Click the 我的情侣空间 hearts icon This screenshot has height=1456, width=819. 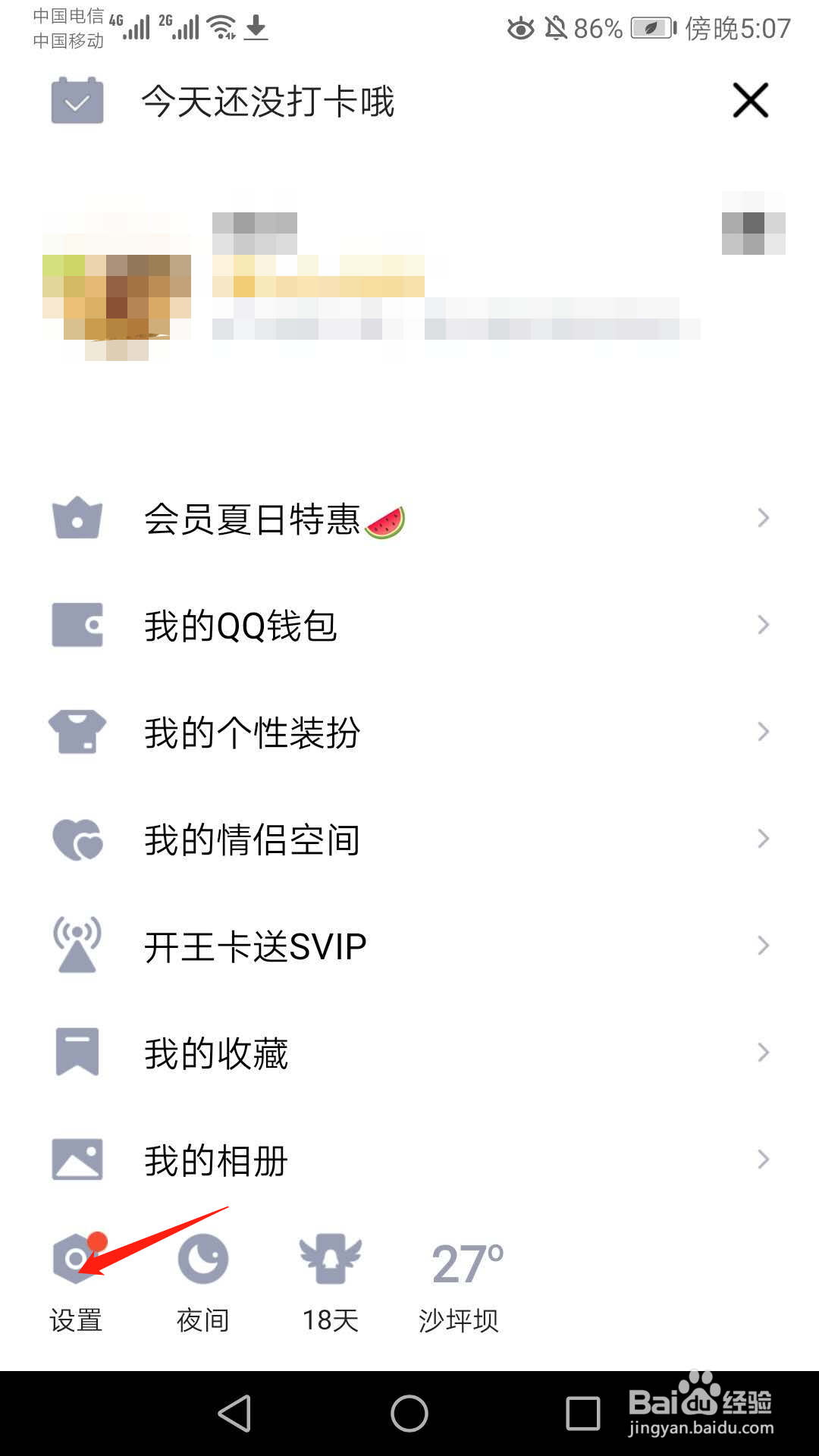point(76,838)
